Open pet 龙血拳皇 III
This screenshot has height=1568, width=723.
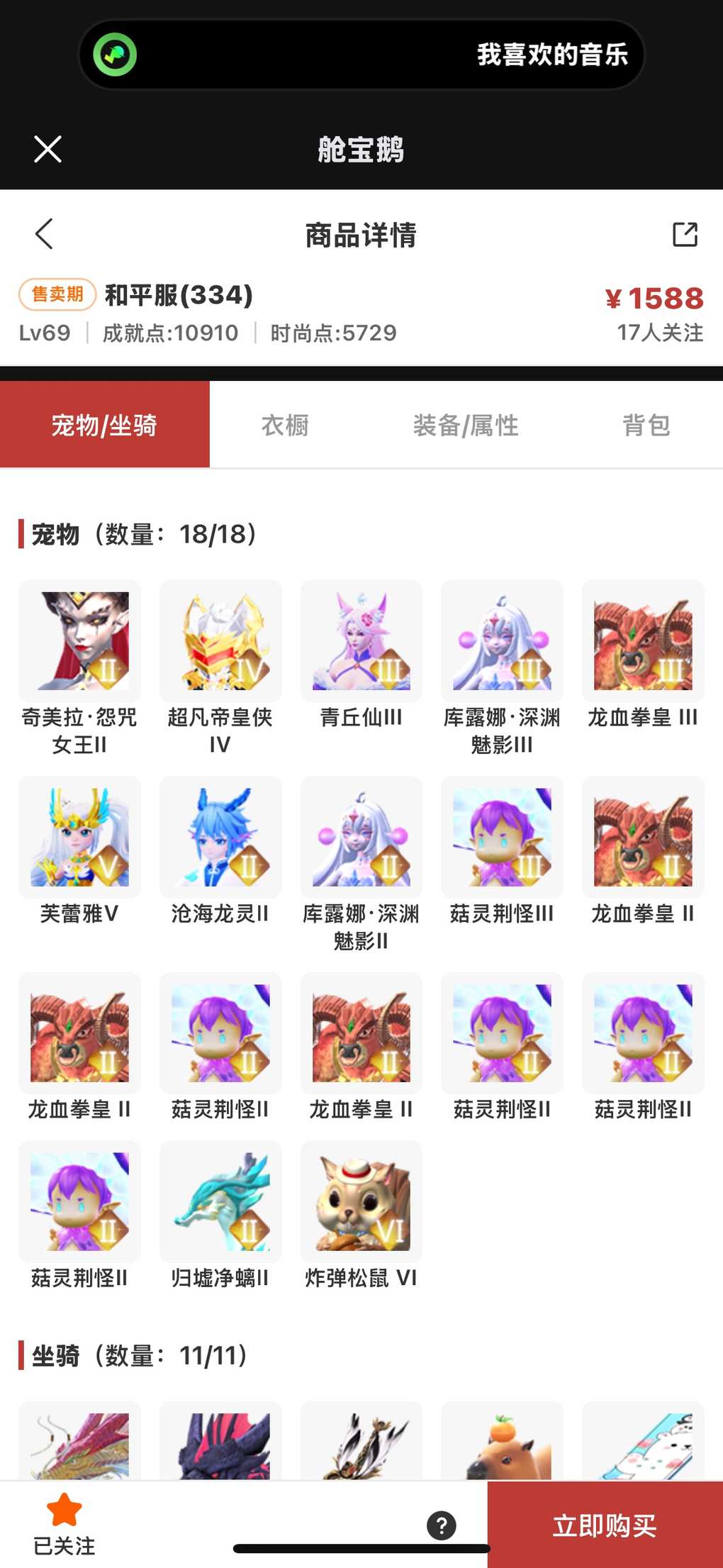pos(643,641)
